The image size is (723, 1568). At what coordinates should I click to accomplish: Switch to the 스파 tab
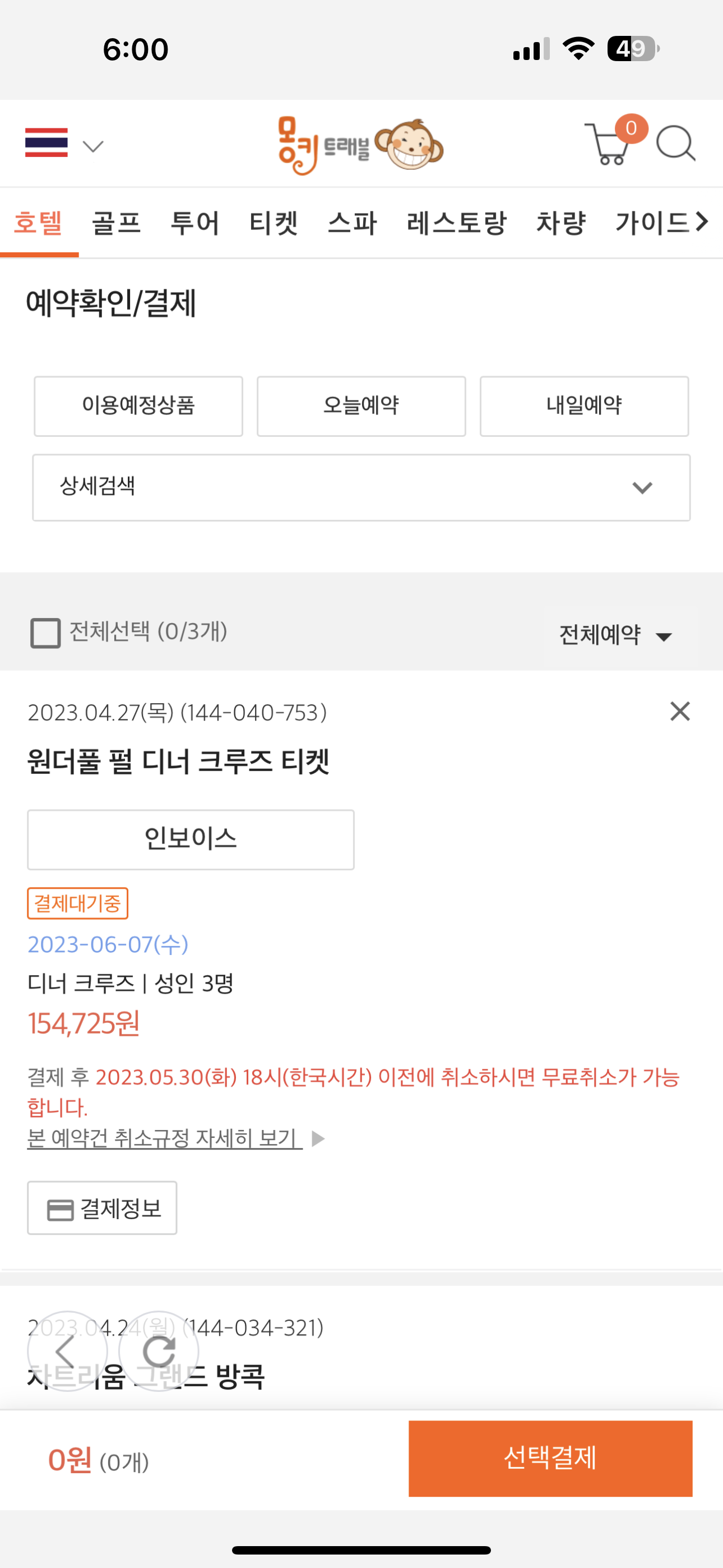[x=353, y=222]
